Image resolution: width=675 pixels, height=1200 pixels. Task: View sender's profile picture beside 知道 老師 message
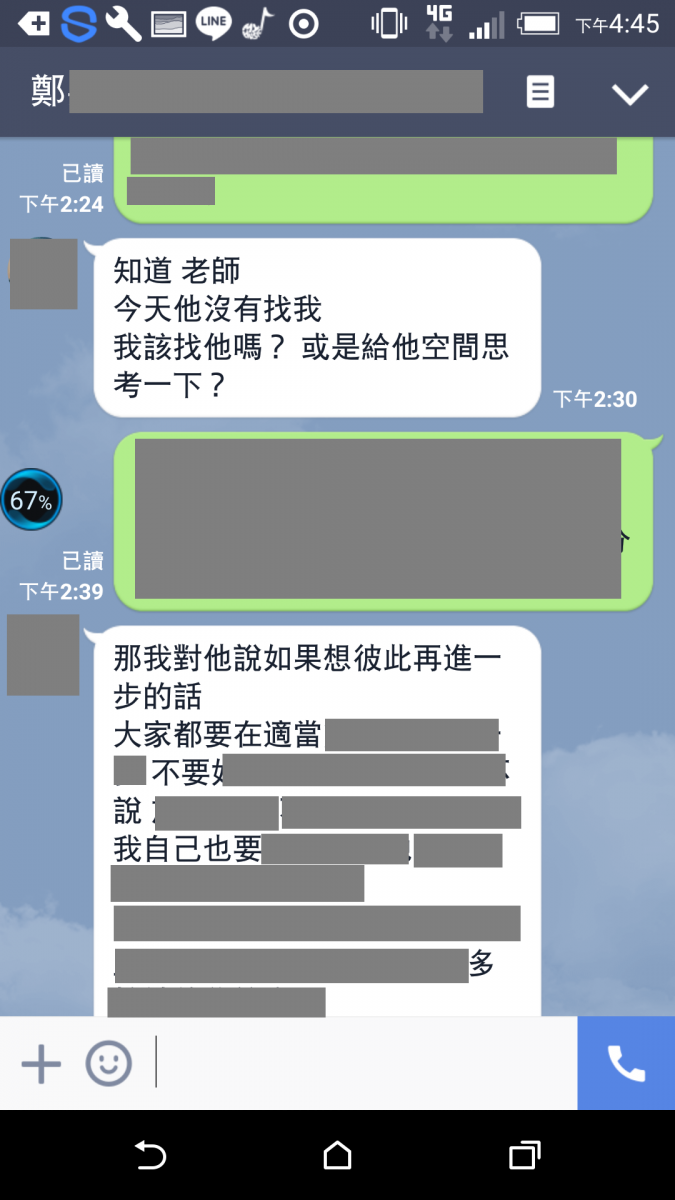(43, 273)
